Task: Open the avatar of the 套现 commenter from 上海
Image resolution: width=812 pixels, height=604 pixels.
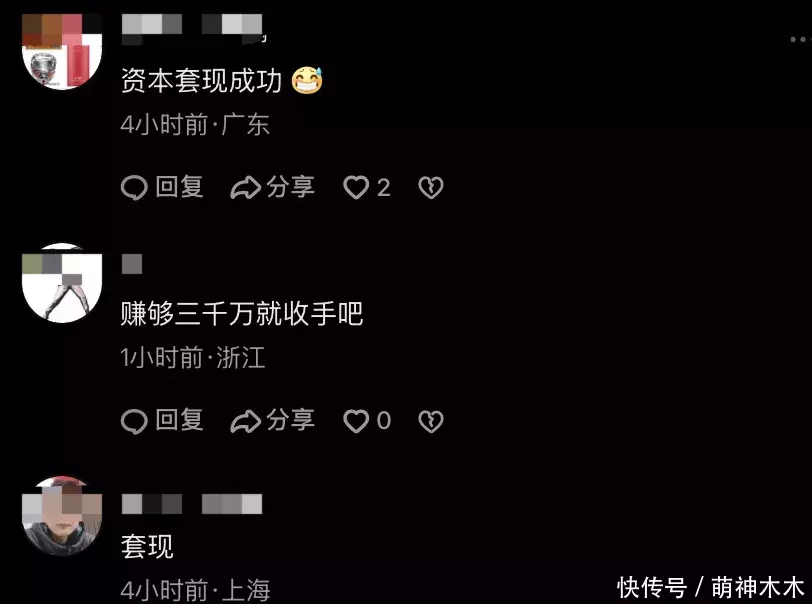Action: 62,516
